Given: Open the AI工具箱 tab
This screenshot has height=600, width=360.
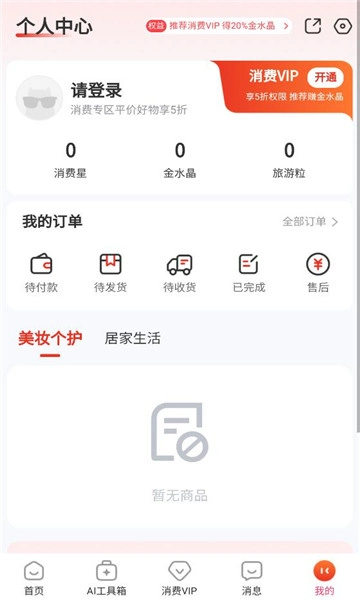Looking at the screenshot, I should tap(106, 578).
